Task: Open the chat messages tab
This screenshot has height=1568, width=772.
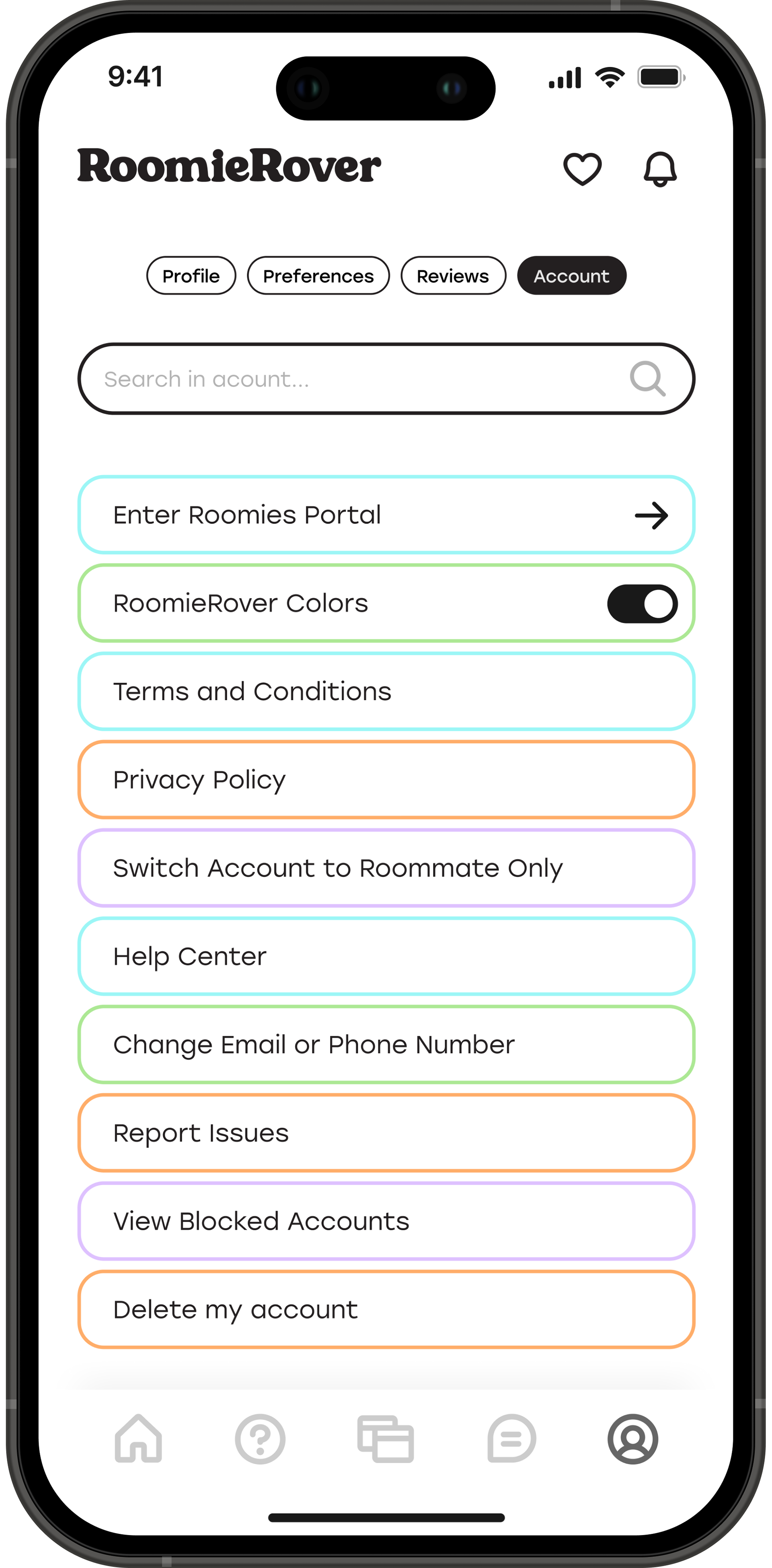Action: [511, 1439]
